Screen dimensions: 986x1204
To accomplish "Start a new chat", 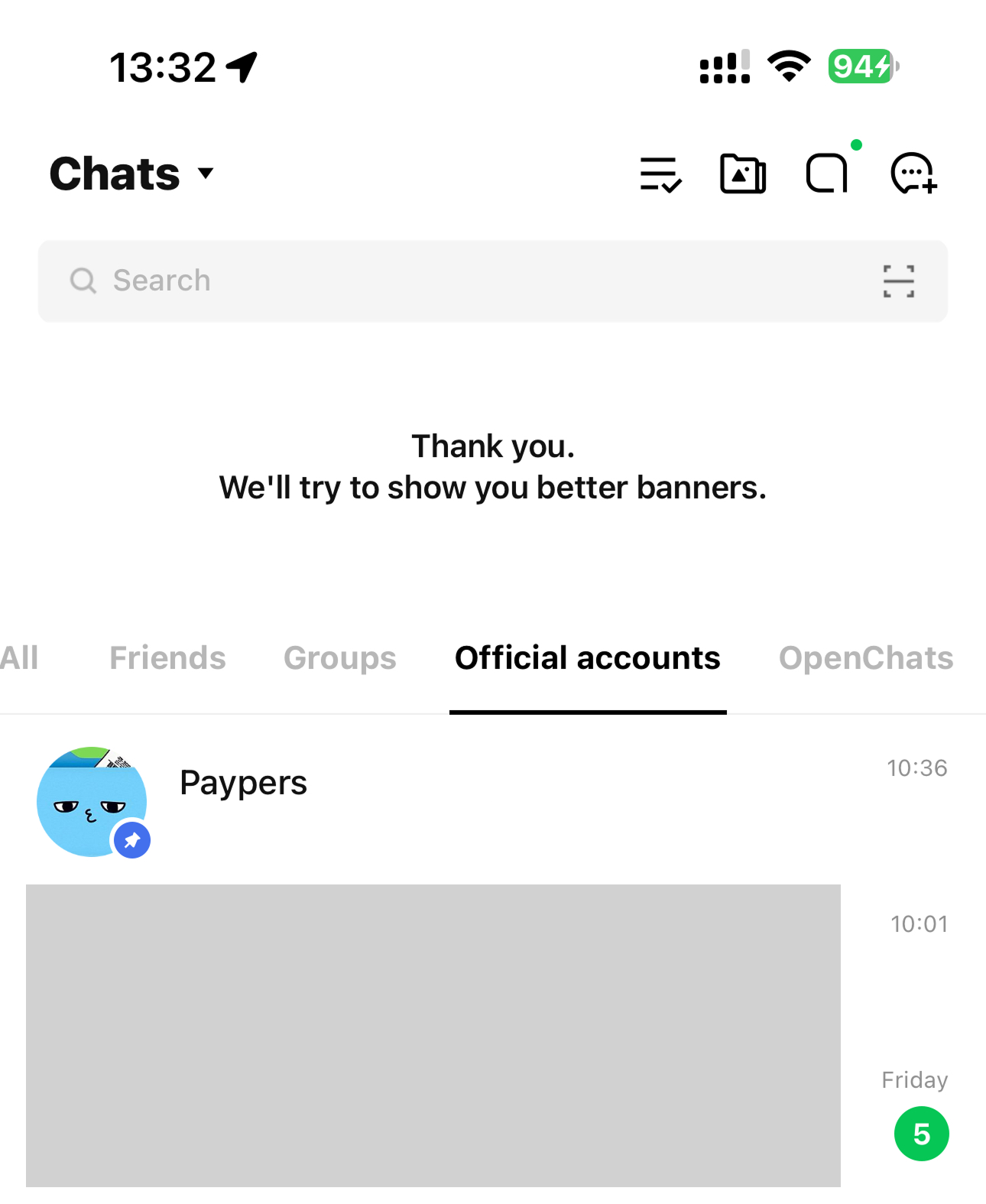I will click(913, 174).
